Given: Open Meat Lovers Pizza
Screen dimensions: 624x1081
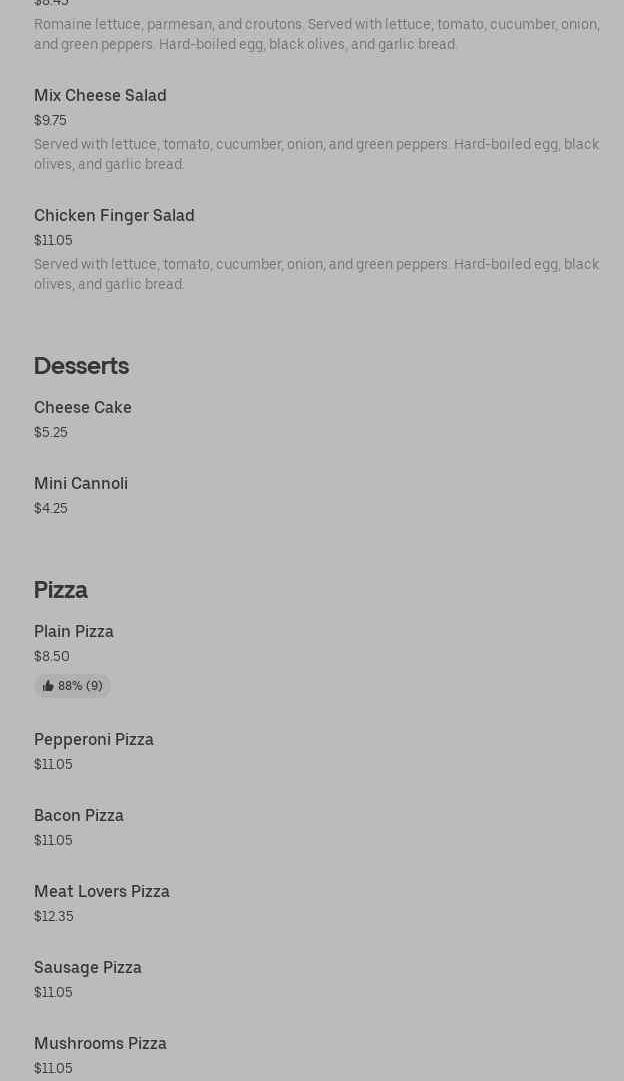Looking at the screenshot, I should [102, 892].
